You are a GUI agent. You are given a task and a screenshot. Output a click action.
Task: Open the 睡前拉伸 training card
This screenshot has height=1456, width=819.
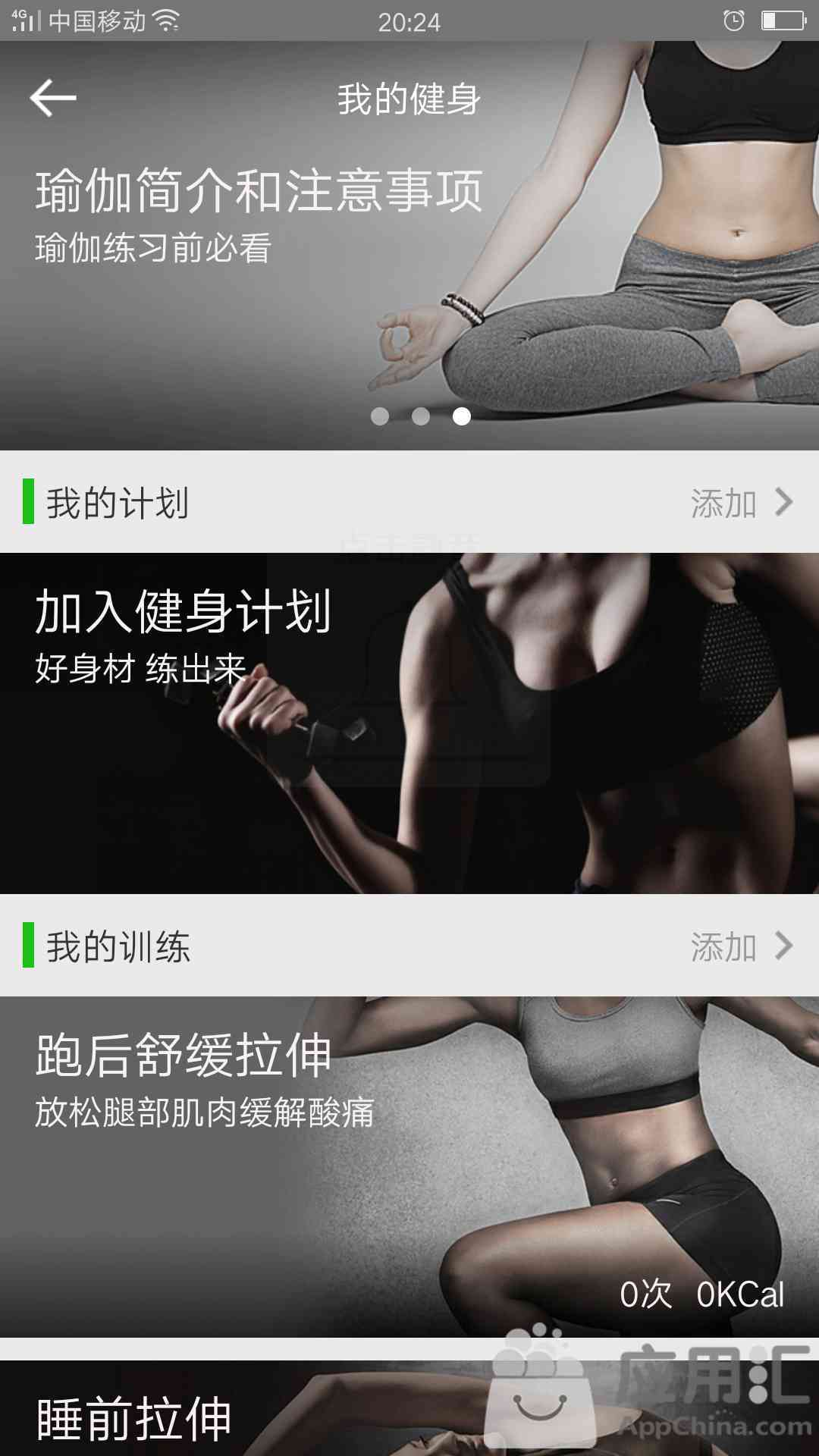pos(227,1414)
